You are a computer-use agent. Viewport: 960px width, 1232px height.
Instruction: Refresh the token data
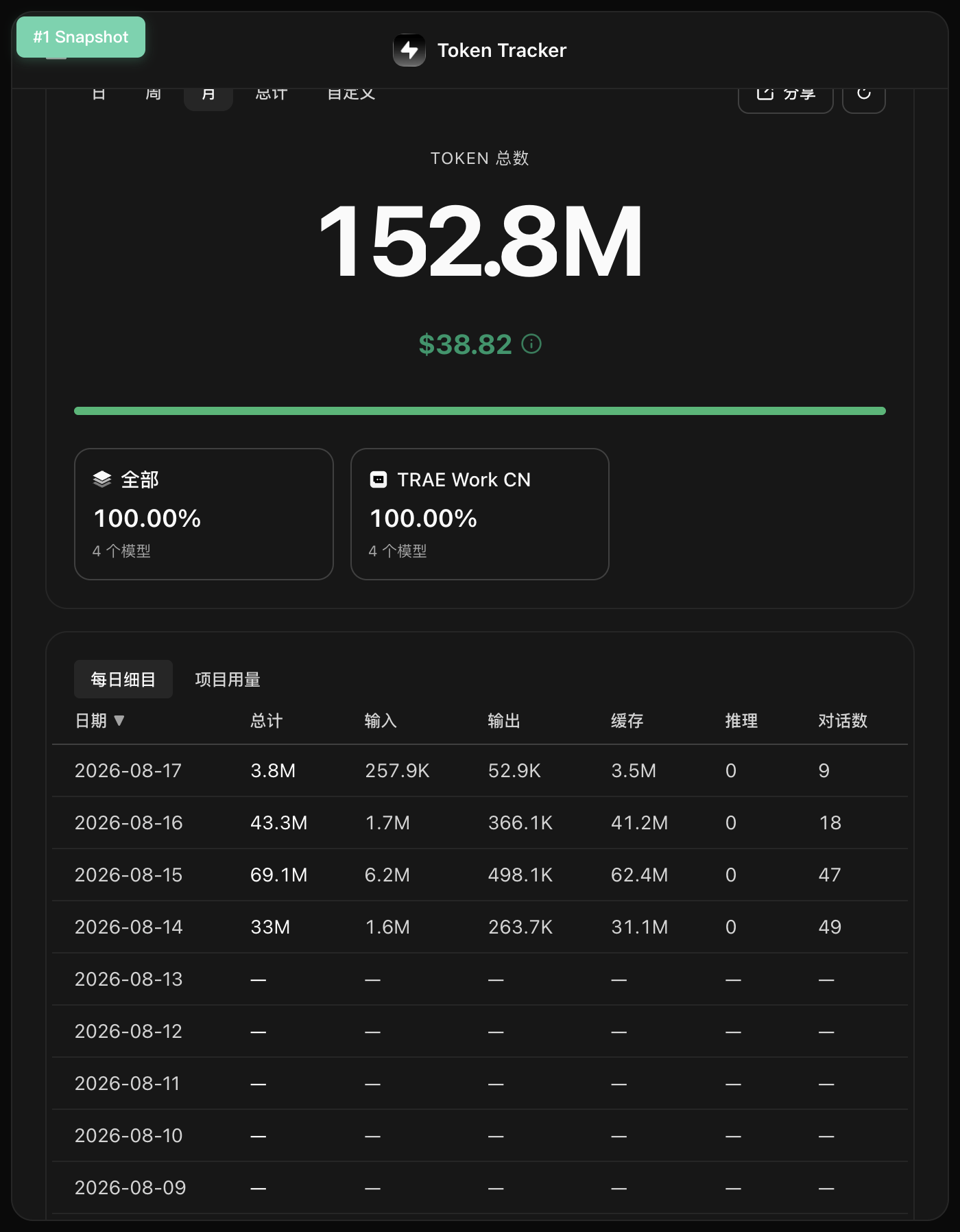863,99
